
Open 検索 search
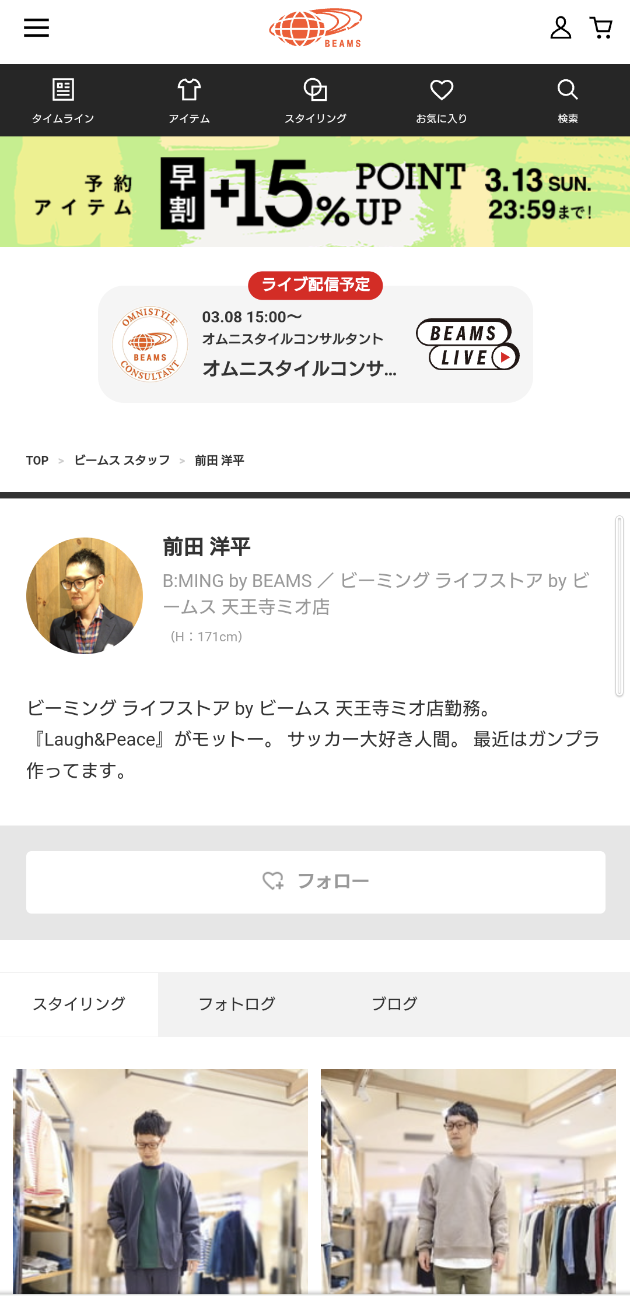[567, 101]
